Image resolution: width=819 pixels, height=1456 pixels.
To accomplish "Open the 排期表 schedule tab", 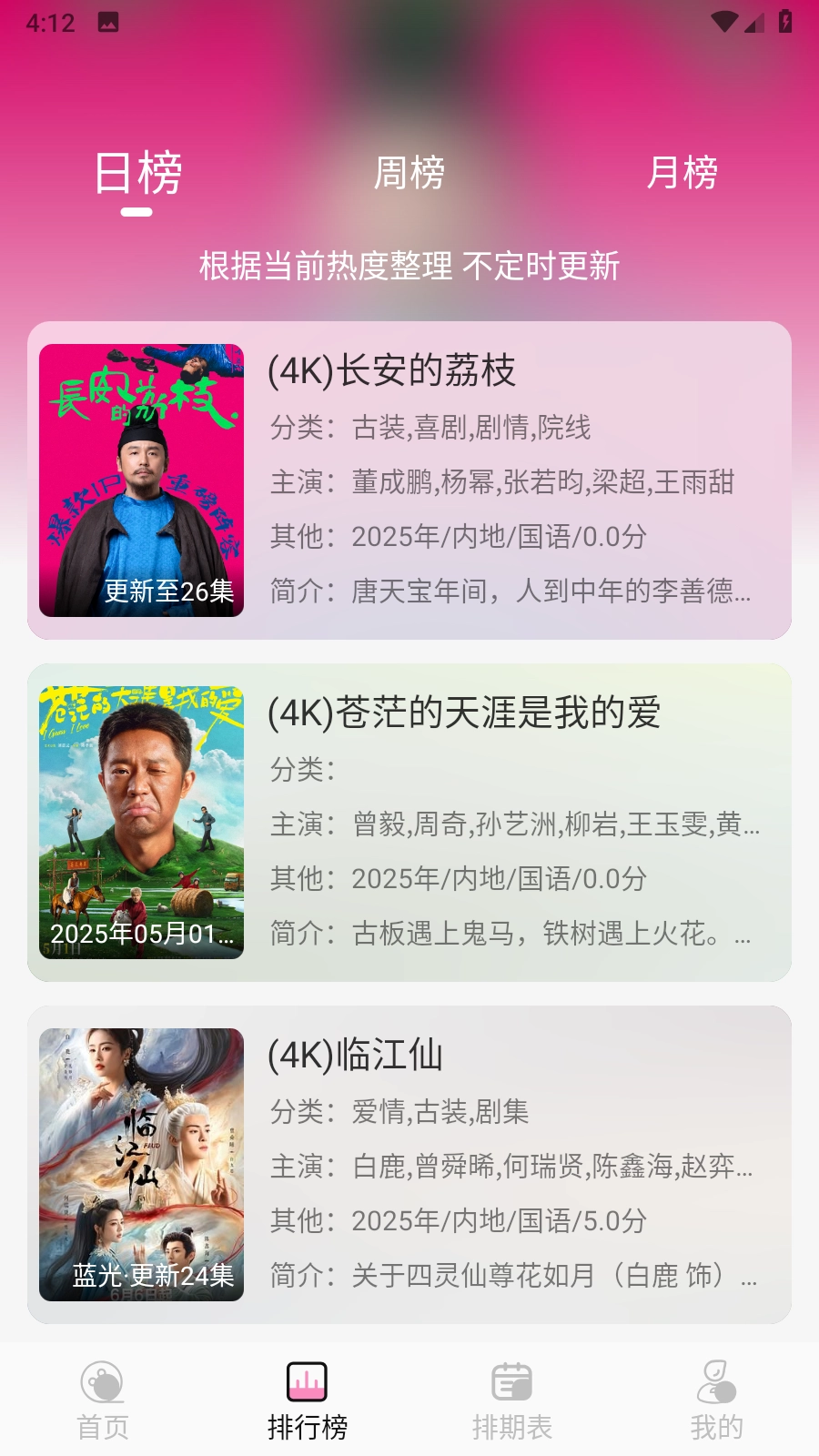I will (x=511, y=1401).
